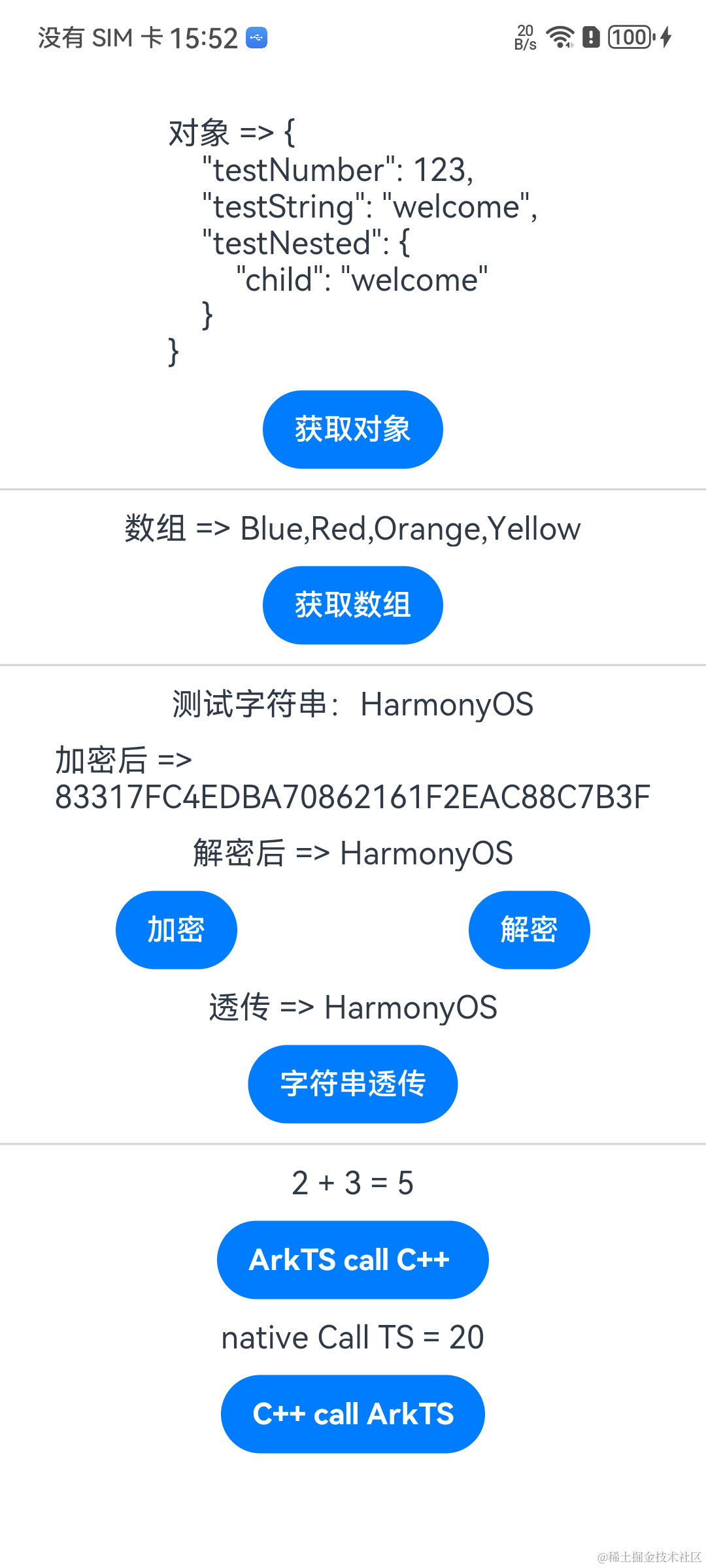Screen dimensions: 706x1568
Task: Encrypt the string with 加密
Action: (x=176, y=929)
